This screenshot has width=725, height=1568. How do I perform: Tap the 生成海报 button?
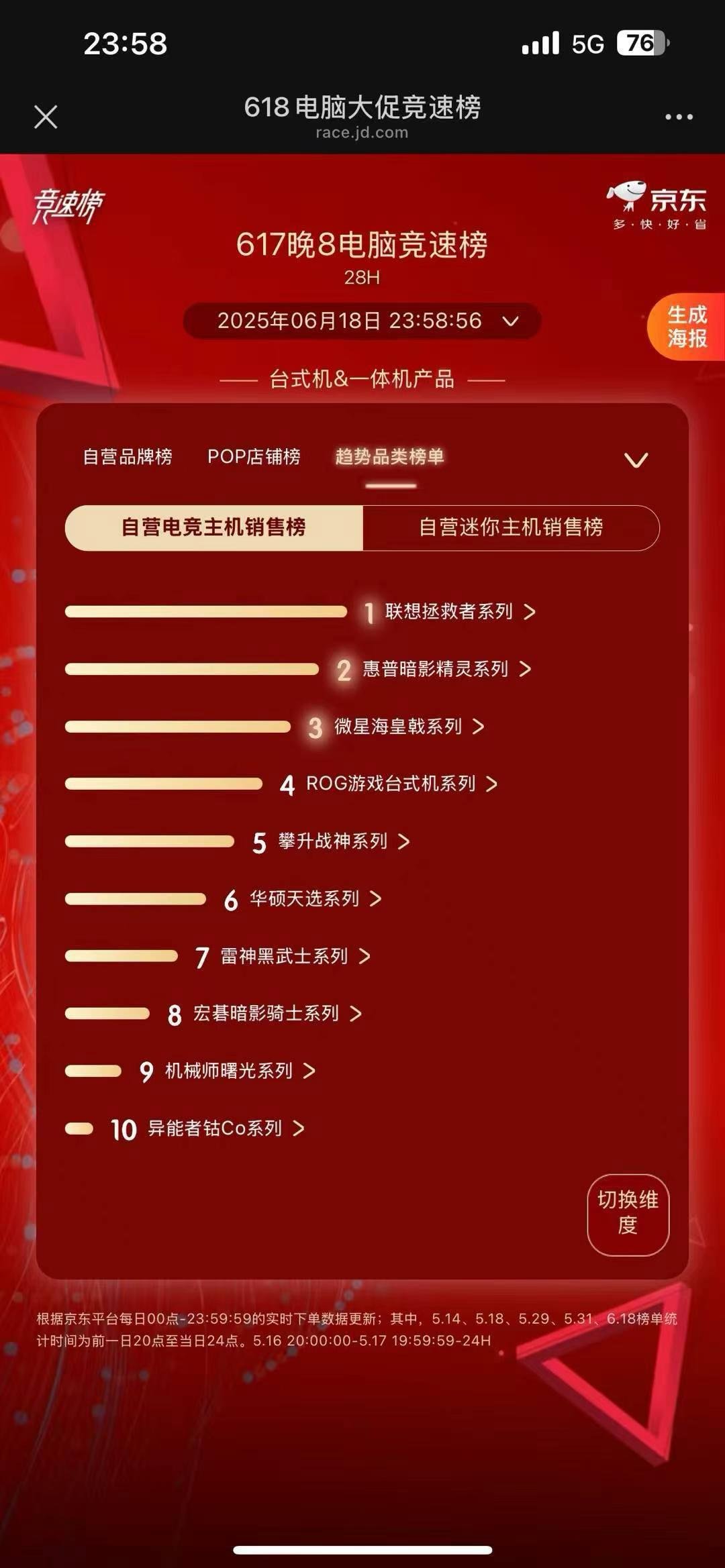pyautogui.click(x=687, y=327)
